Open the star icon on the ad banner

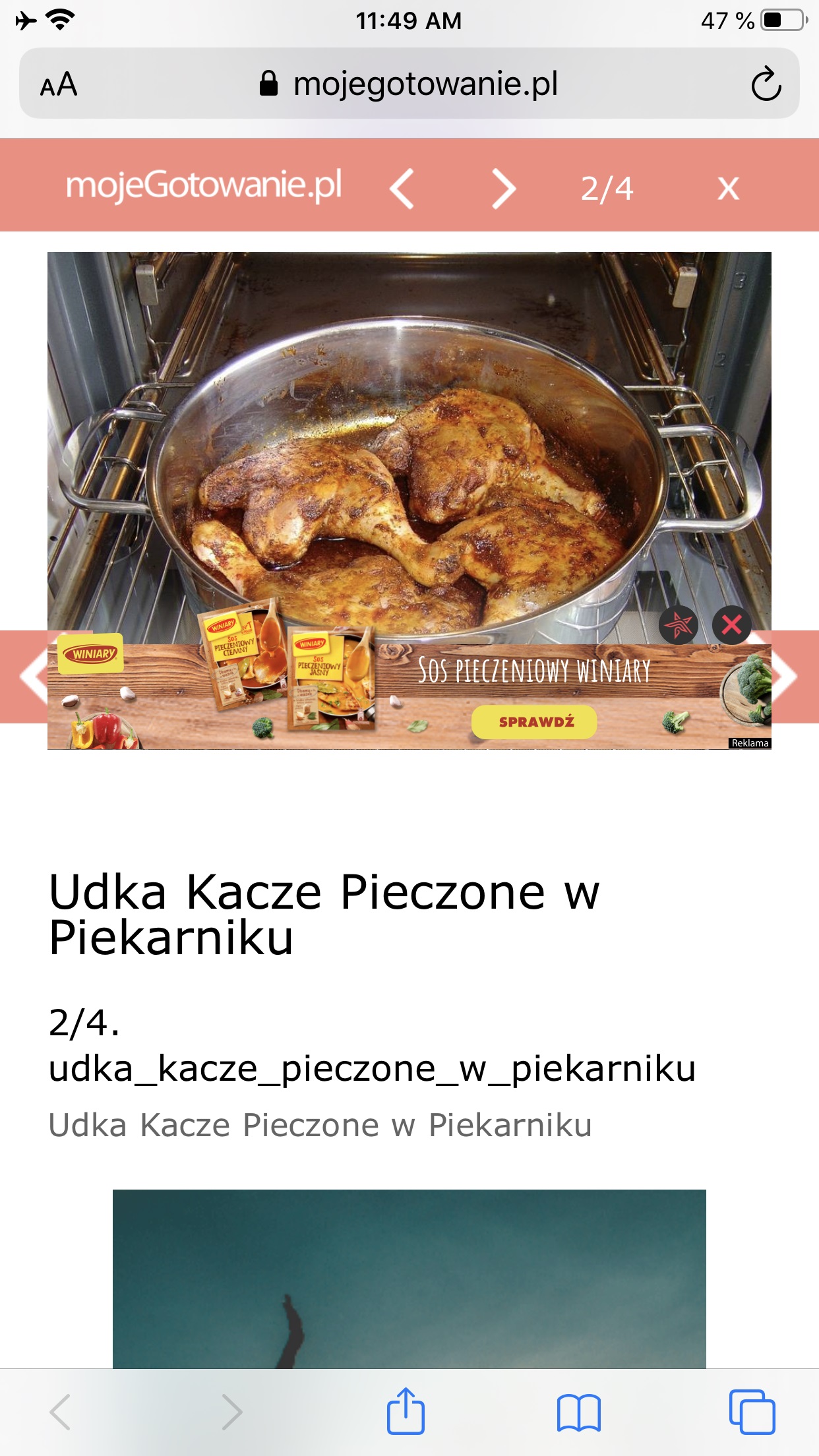click(x=679, y=624)
